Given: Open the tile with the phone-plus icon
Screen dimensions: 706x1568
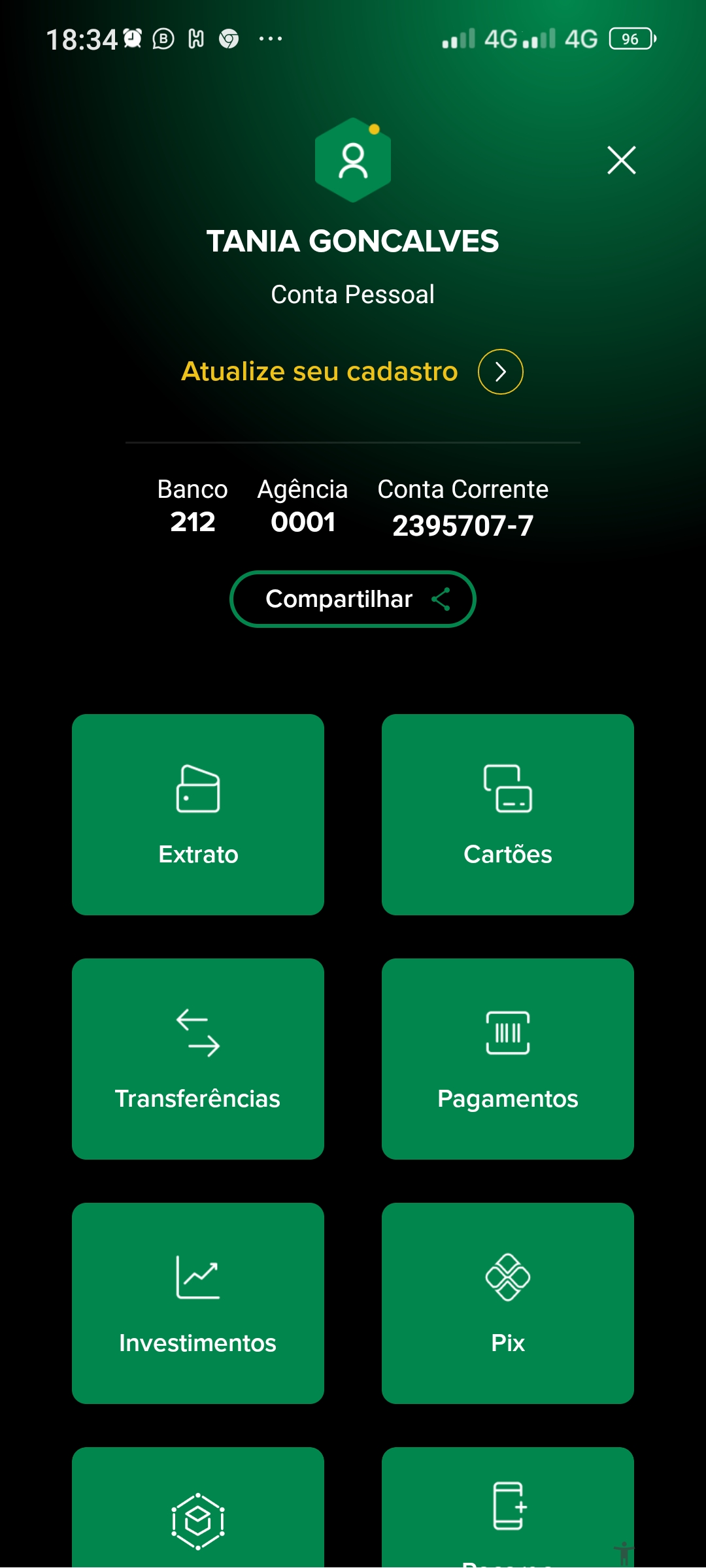Looking at the screenshot, I should (508, 1509).
